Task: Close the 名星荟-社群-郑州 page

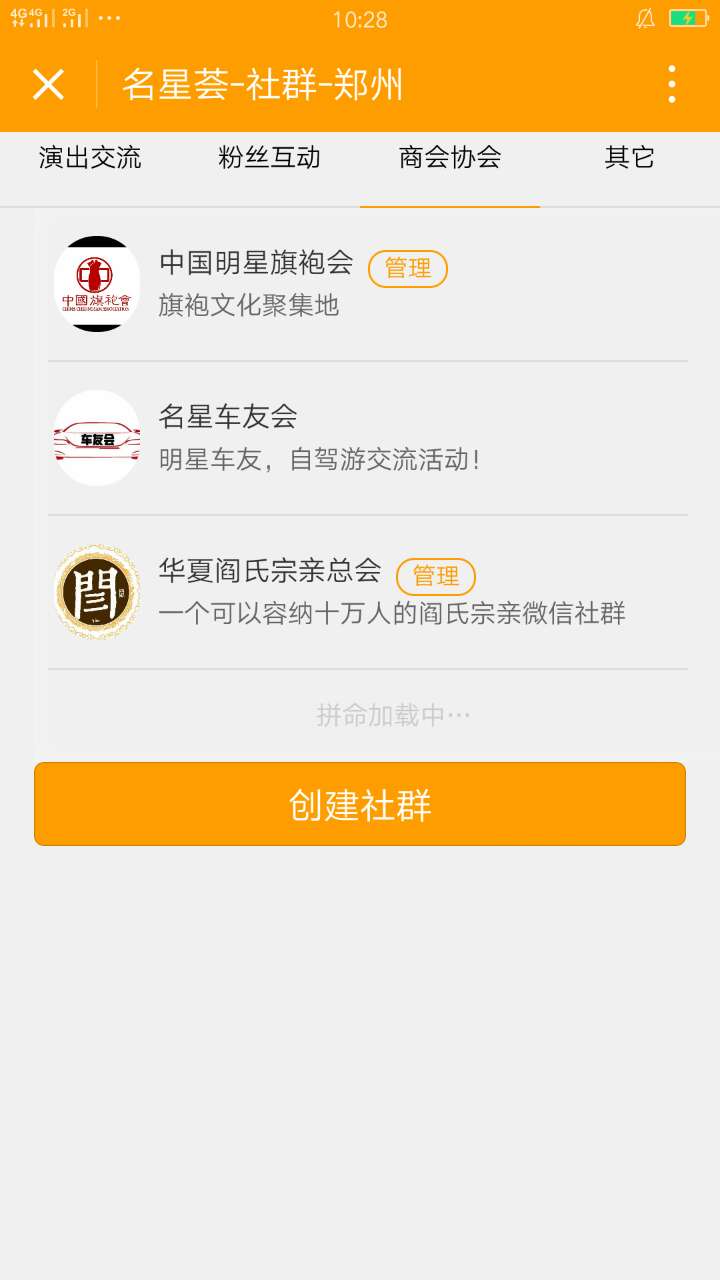Action: (x=48, y=85)
